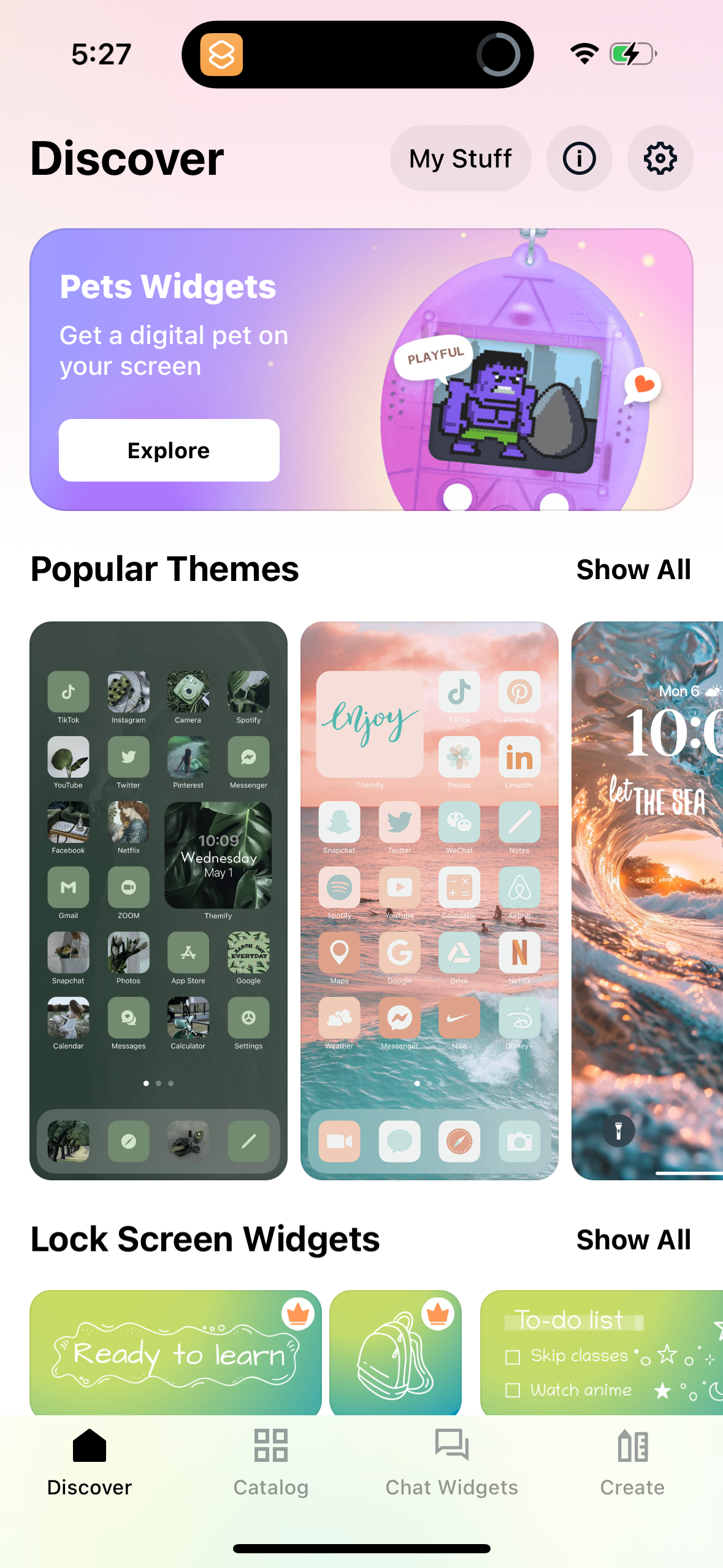
Task: Tap the Themify icon in the Dynamic Island
Action: pyautogui.click(x=223, y=54)
